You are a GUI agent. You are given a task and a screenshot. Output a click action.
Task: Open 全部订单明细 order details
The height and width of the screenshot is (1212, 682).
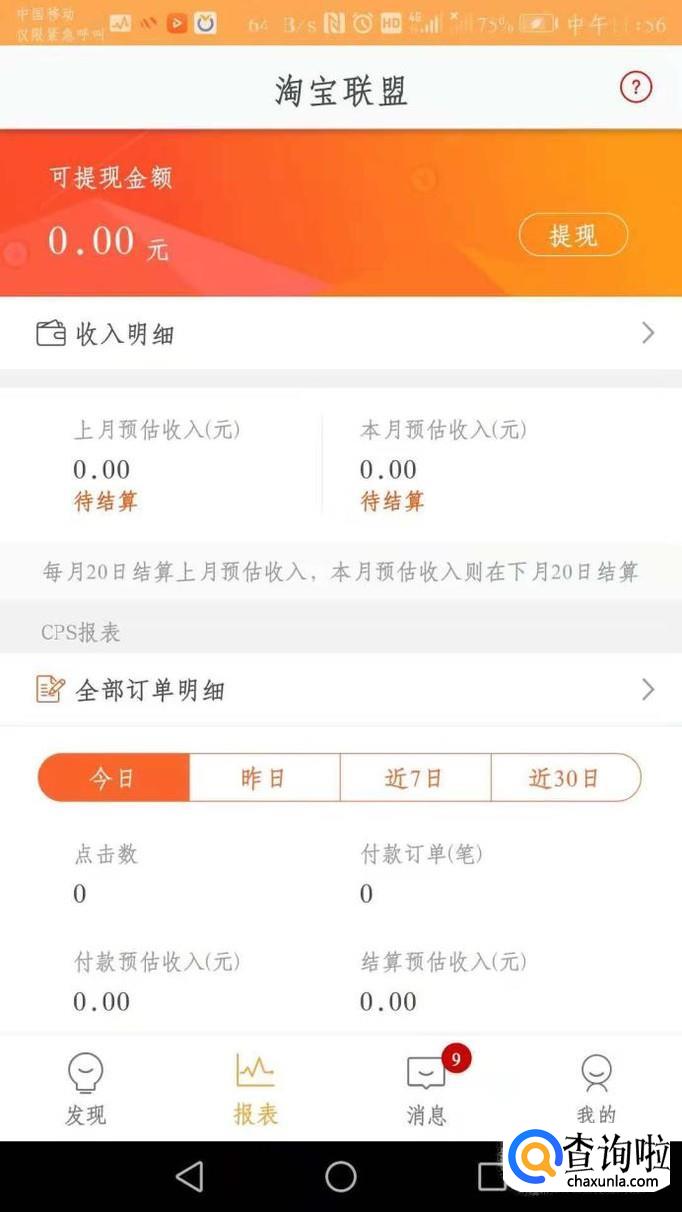(x=341, y=689)
